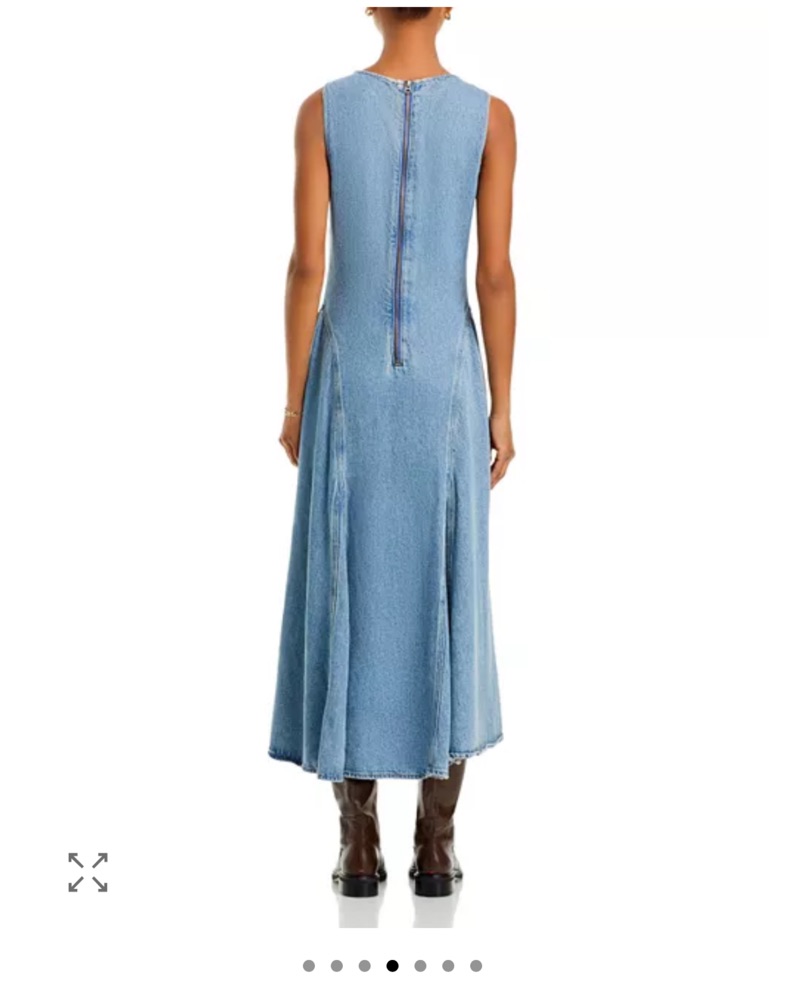Jump to the first image indicator dot
Screen dimensions: 801x1000
pos(309,966)
